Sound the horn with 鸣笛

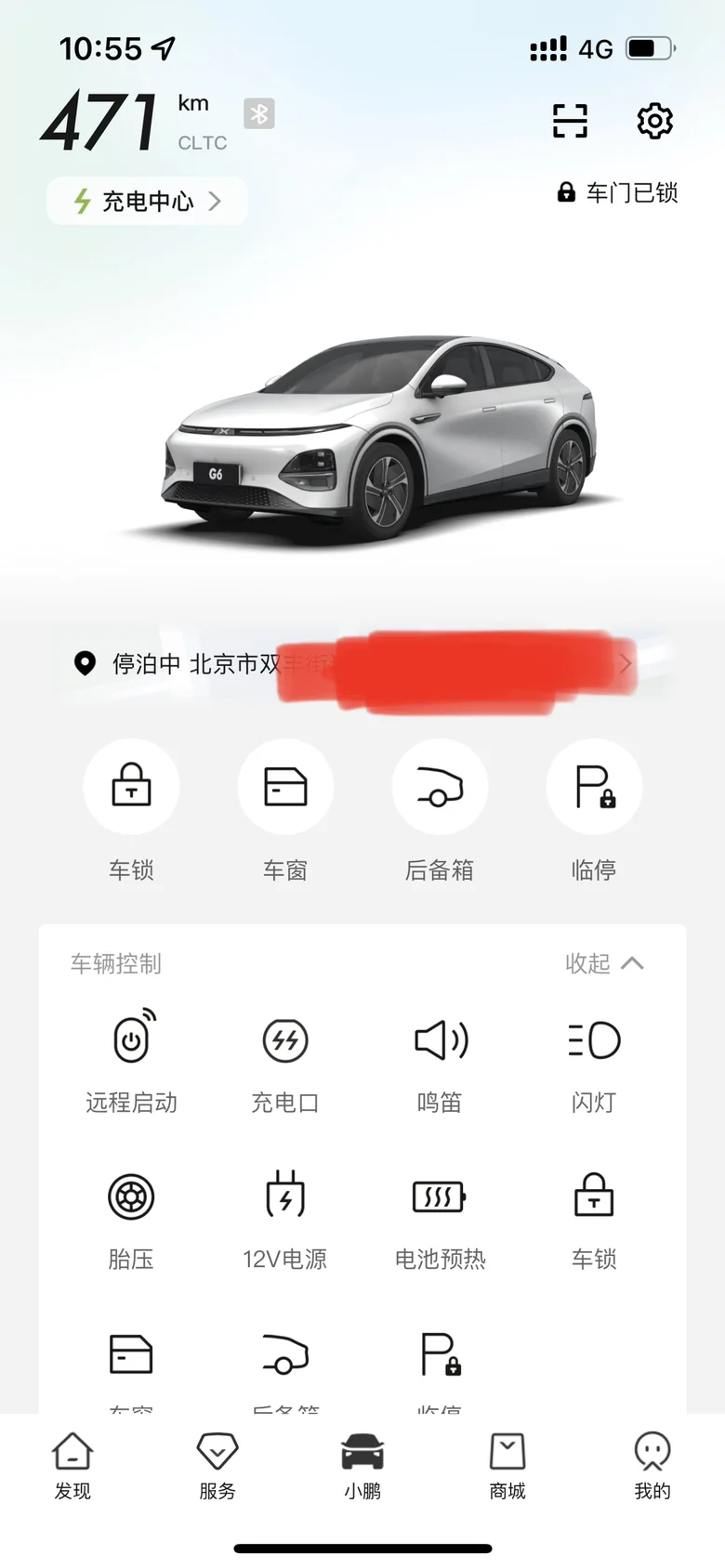coord(440,1059)
